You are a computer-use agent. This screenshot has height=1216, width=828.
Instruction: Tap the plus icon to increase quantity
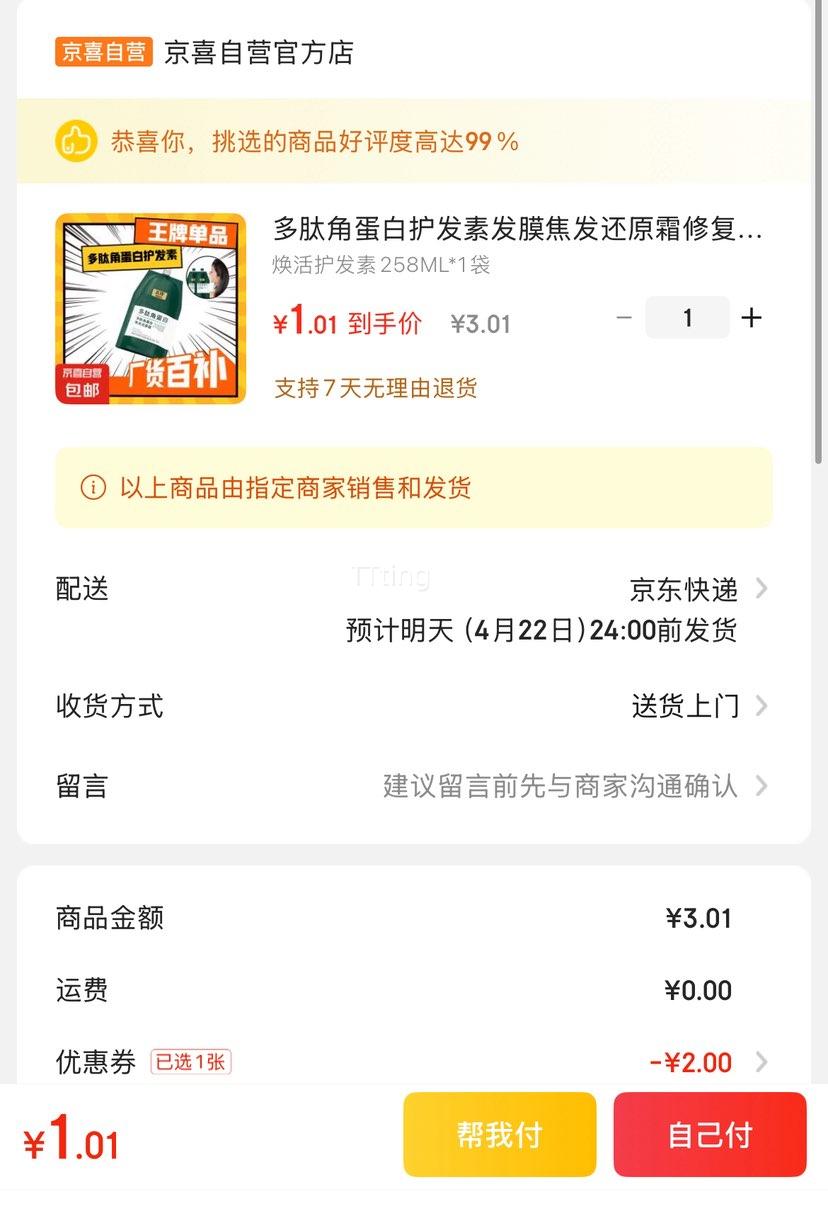tap(750, 318)
